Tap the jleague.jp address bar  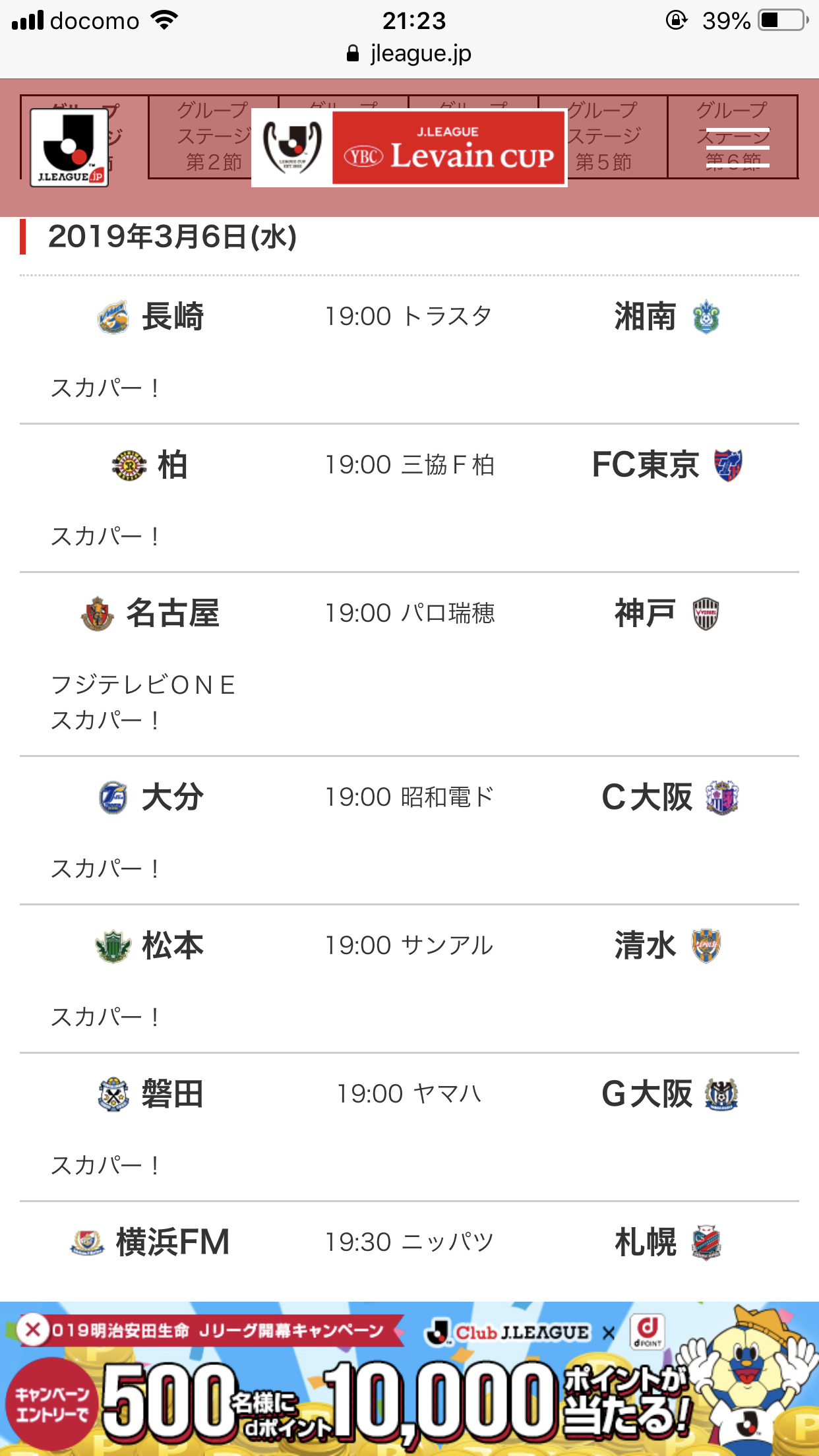(409, 53)
